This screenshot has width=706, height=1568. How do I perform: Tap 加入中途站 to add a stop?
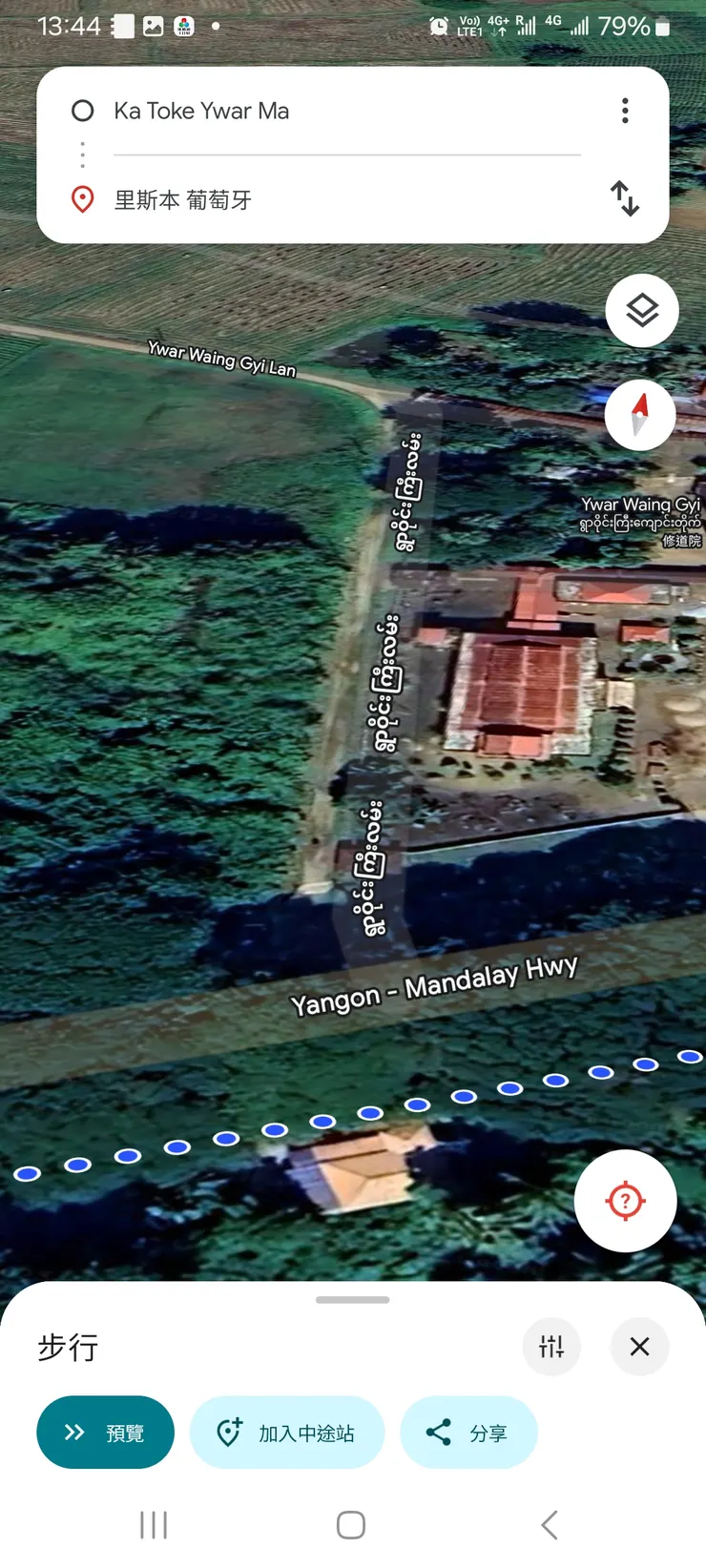[x=287, y=1432]
